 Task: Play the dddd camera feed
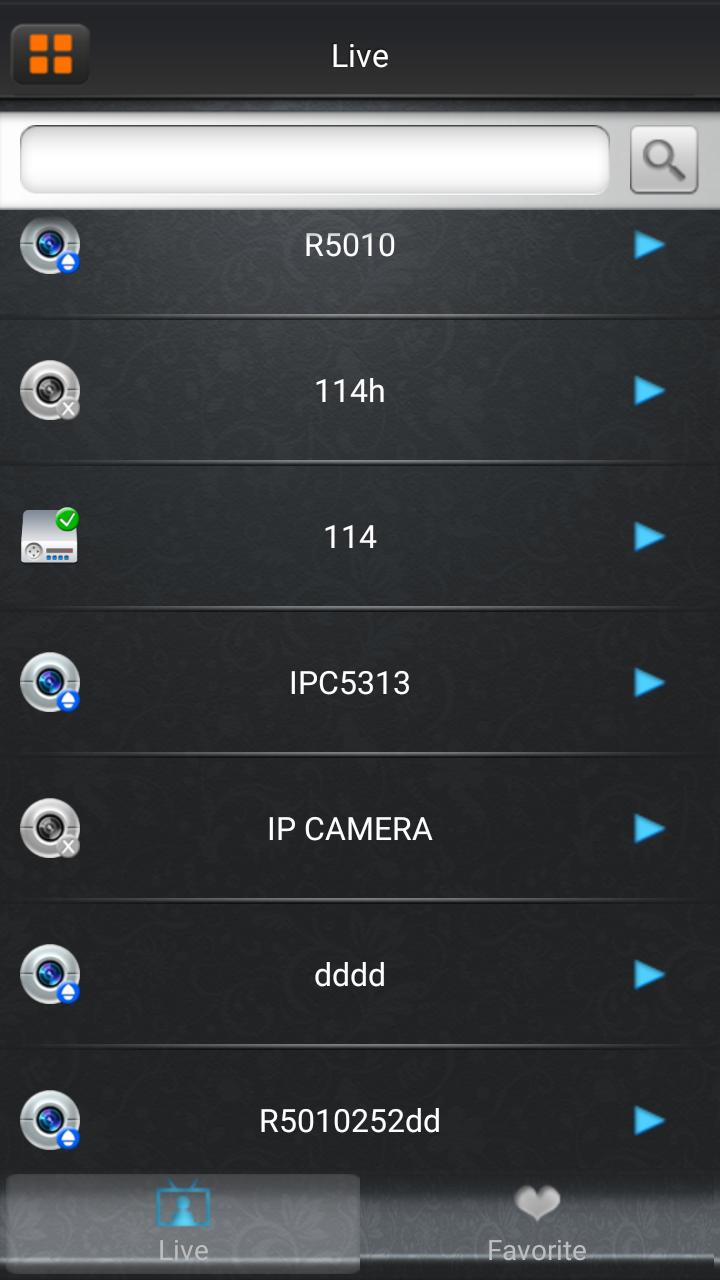tap(649, 975)
